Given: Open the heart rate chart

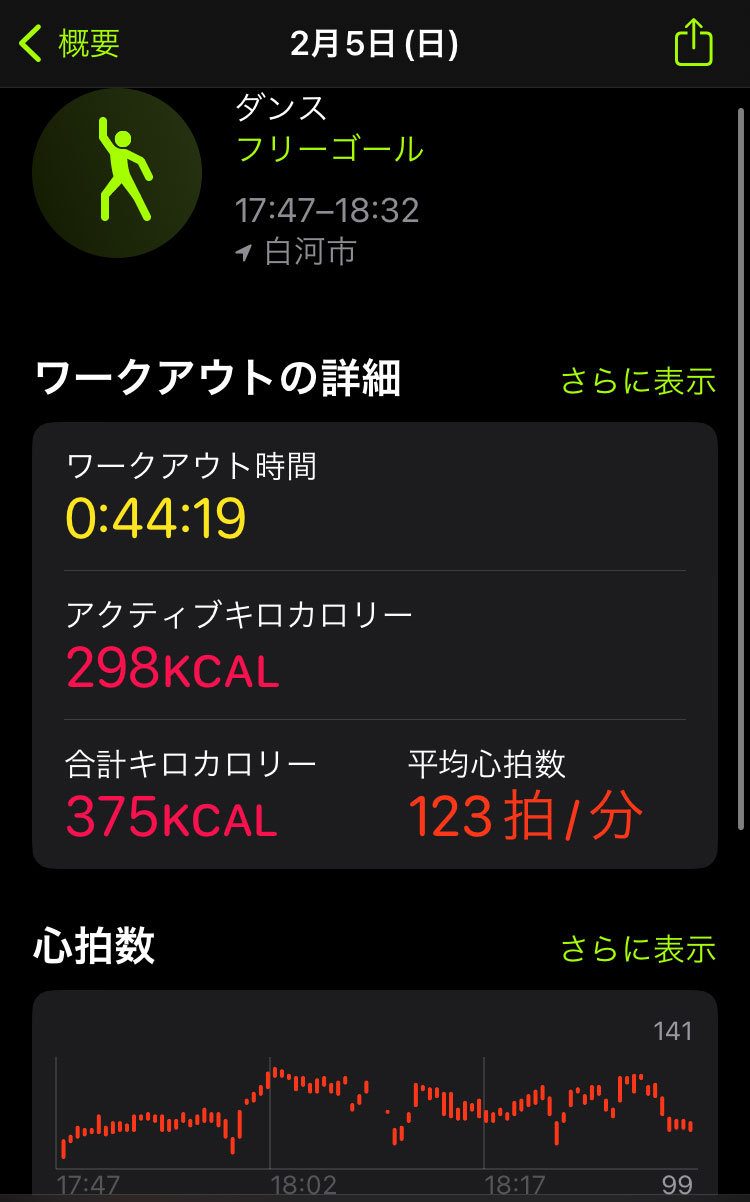Looking at the screenshot, I should click(x=375, y=1096).
